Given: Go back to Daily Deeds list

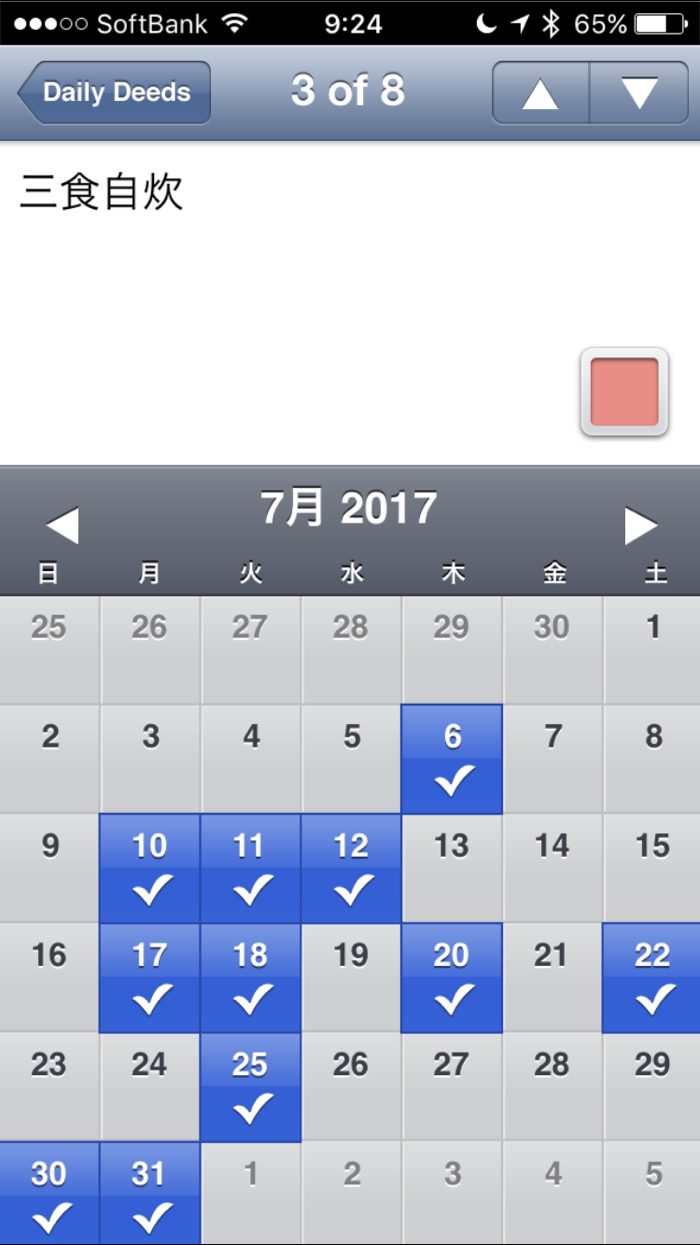Looking at the screenshot, I should pos(115,92).
